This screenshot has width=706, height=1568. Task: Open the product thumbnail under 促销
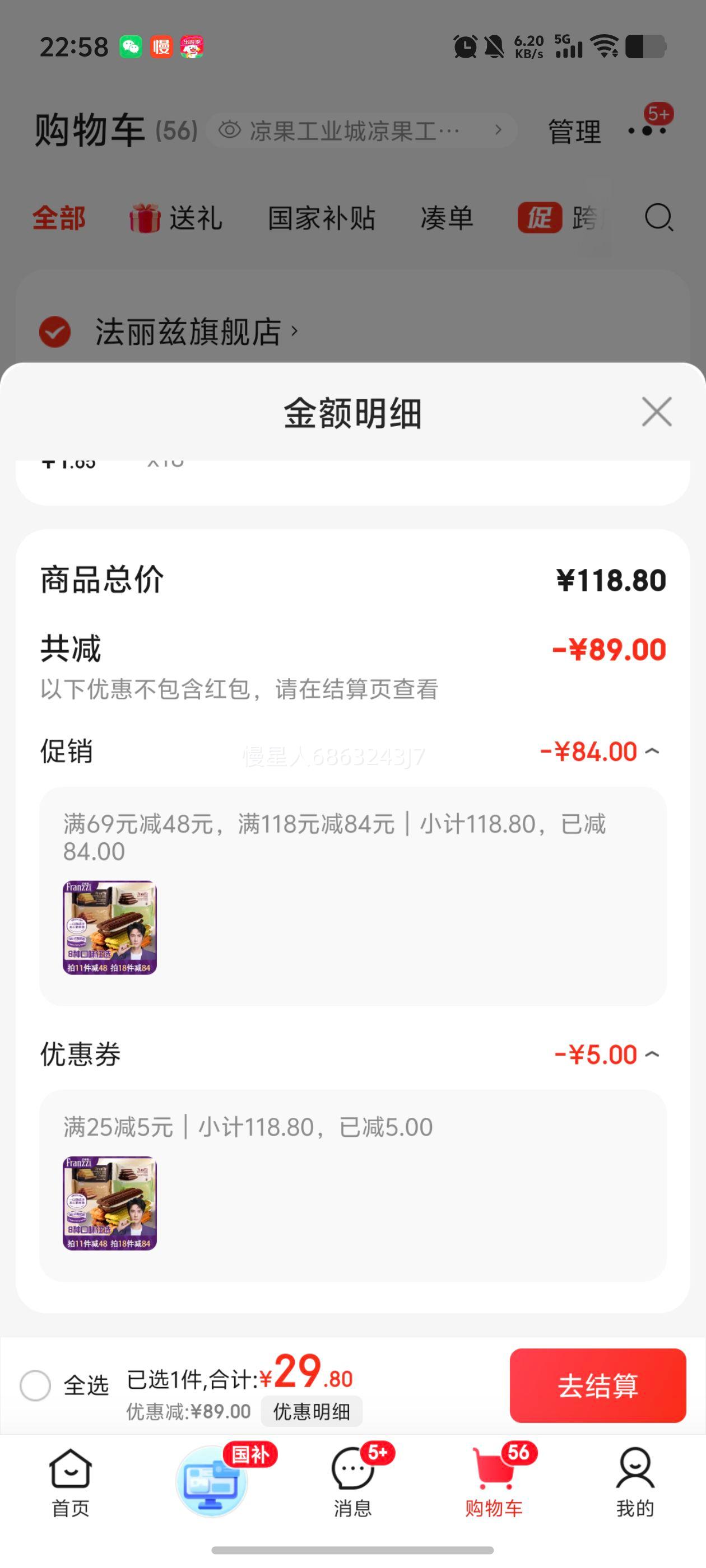[110, 928]
